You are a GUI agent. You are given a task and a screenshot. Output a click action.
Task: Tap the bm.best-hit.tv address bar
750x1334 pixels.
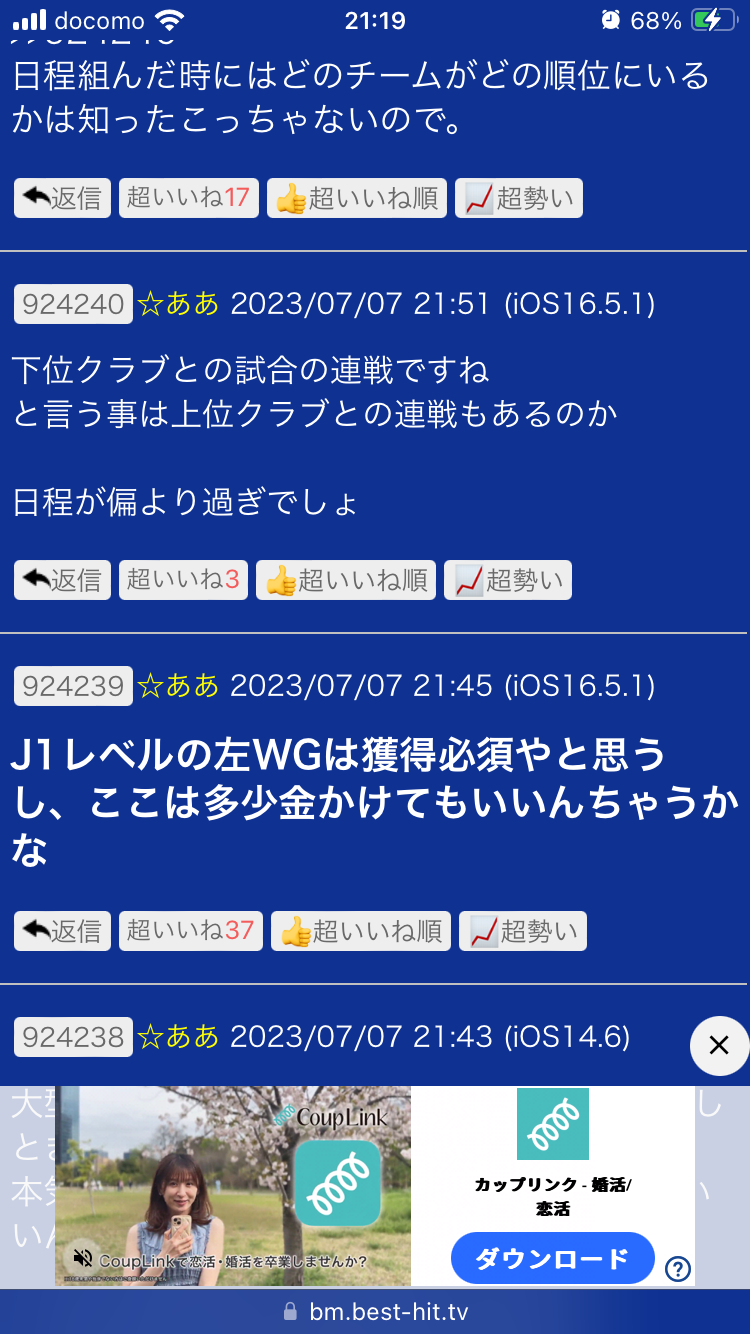tap(375, 1311)
